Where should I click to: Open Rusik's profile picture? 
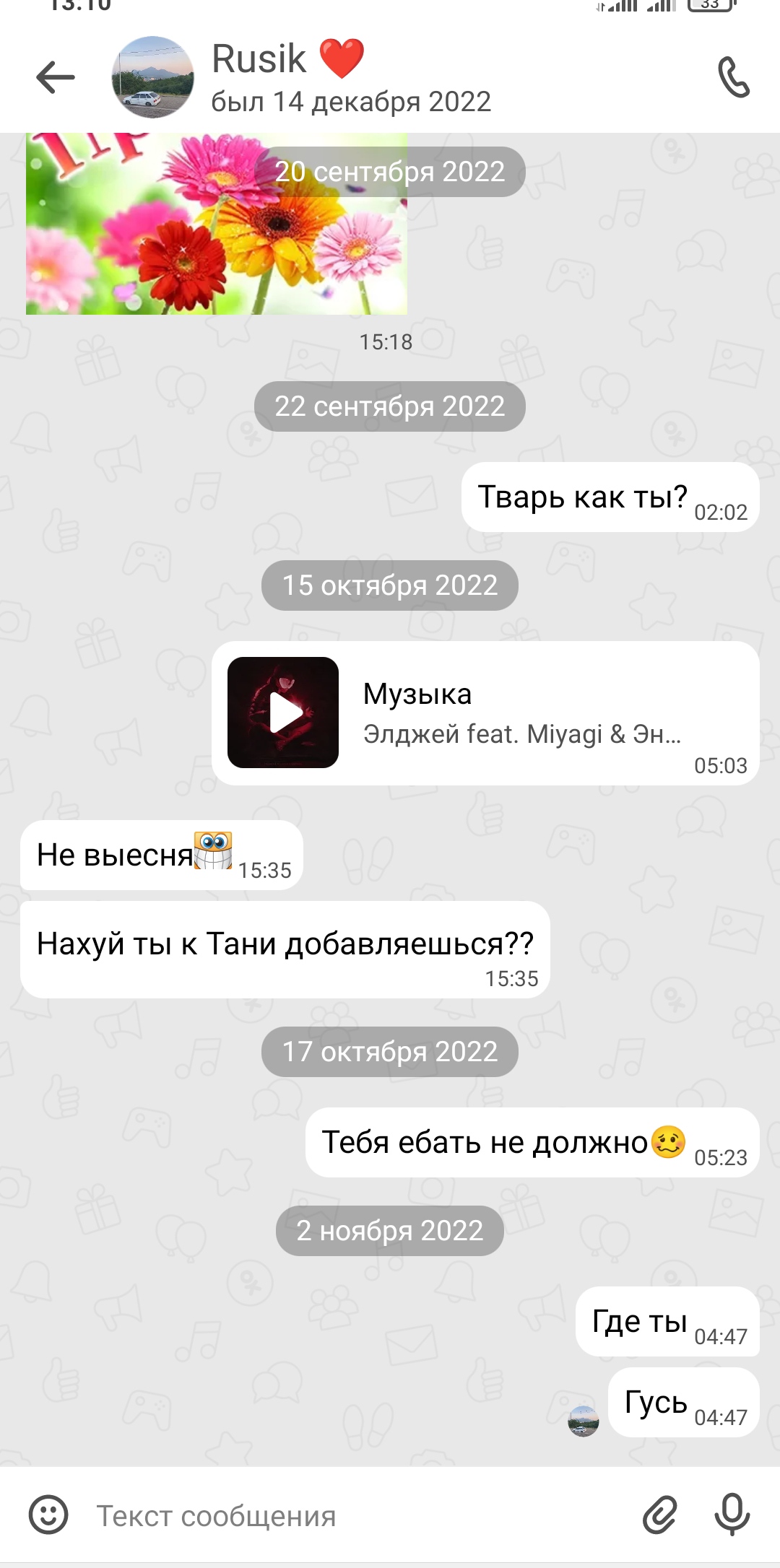point(152,77)
